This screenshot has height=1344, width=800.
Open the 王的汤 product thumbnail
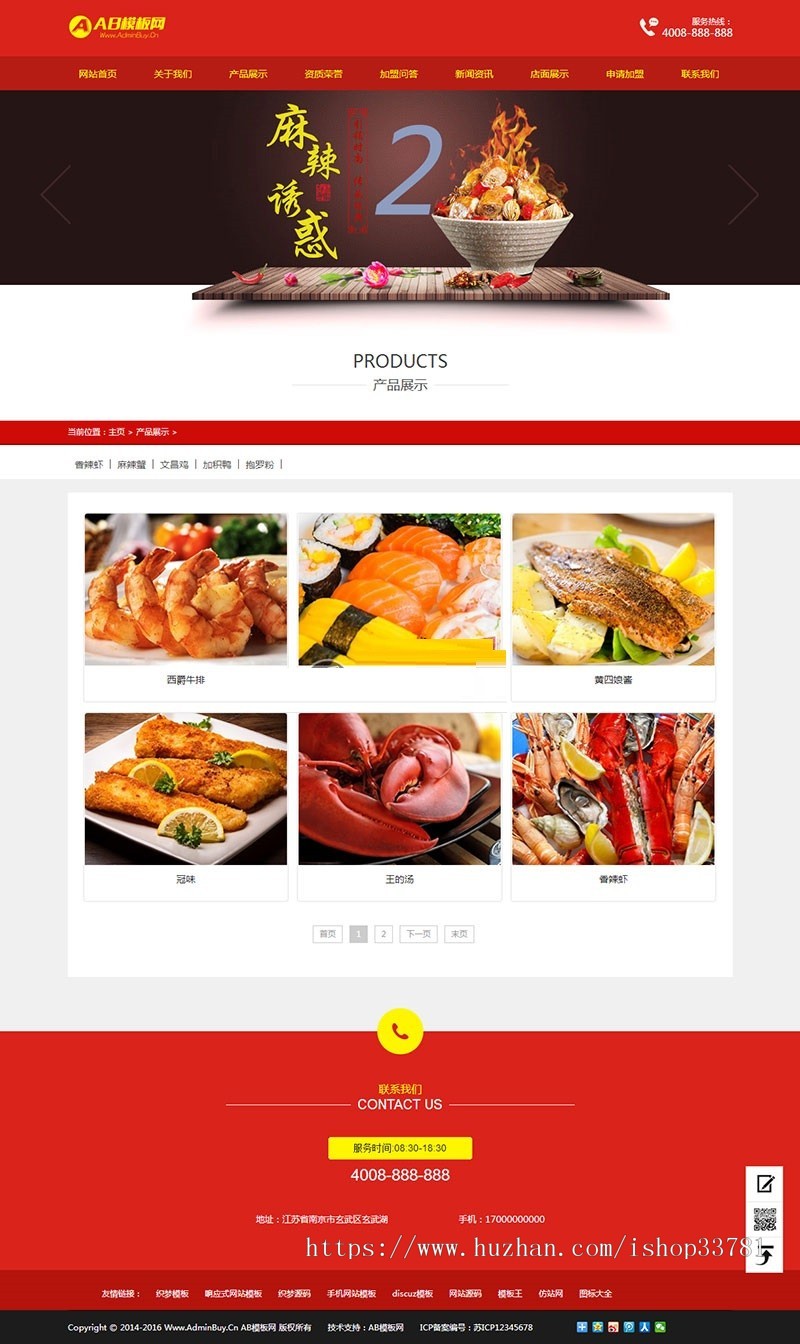399,788
